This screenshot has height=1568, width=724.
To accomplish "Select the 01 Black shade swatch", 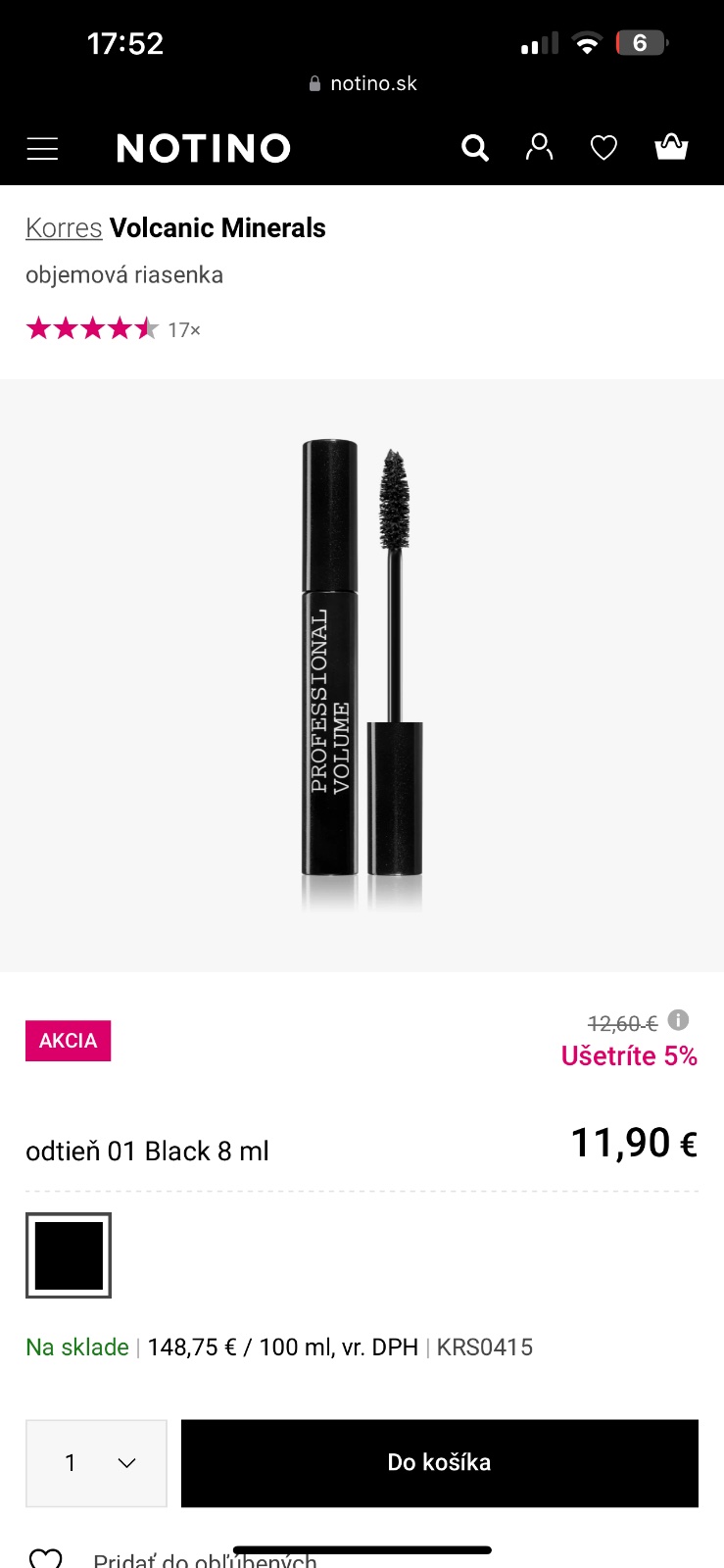I will pyautogui.click(x=69, y=1255).
